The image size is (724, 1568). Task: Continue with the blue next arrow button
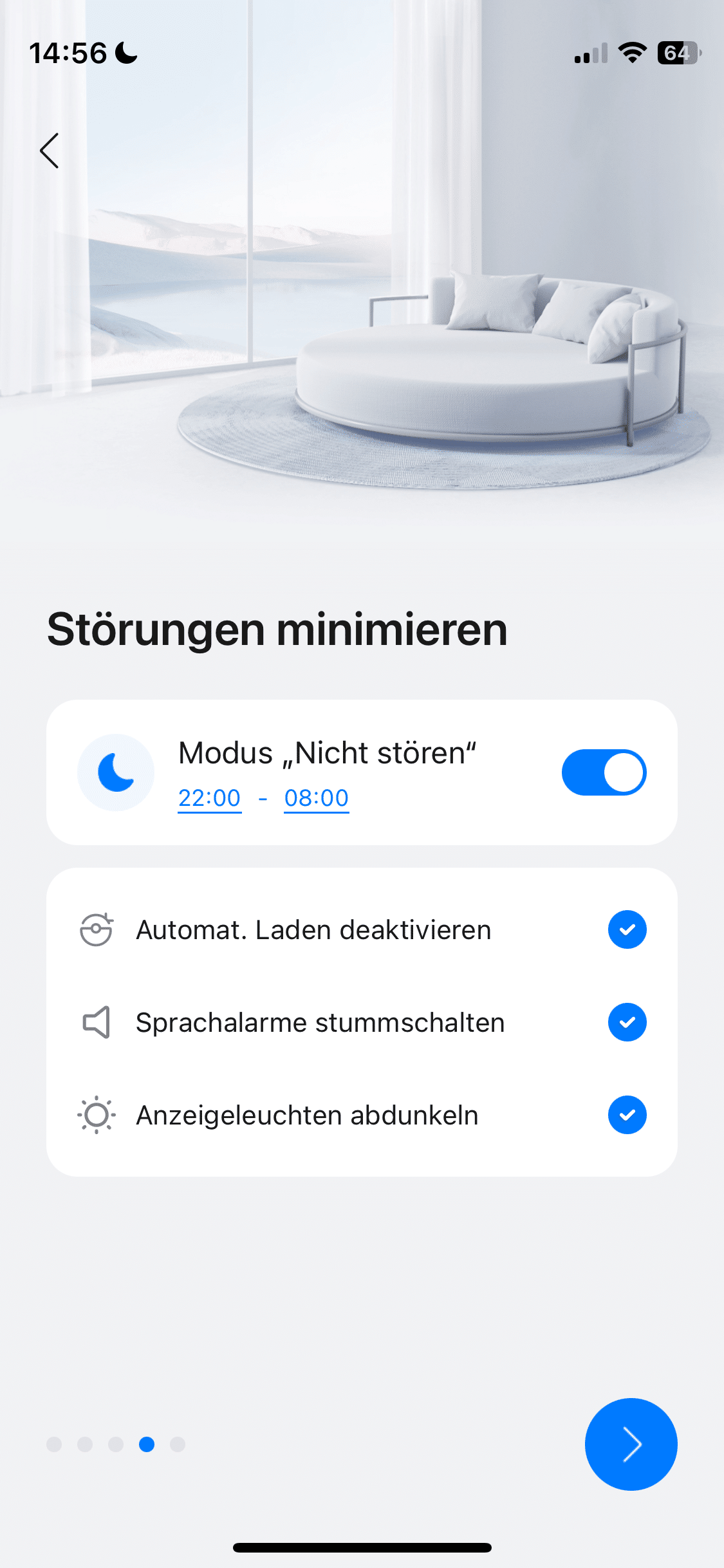click(x=631, y=1444)
